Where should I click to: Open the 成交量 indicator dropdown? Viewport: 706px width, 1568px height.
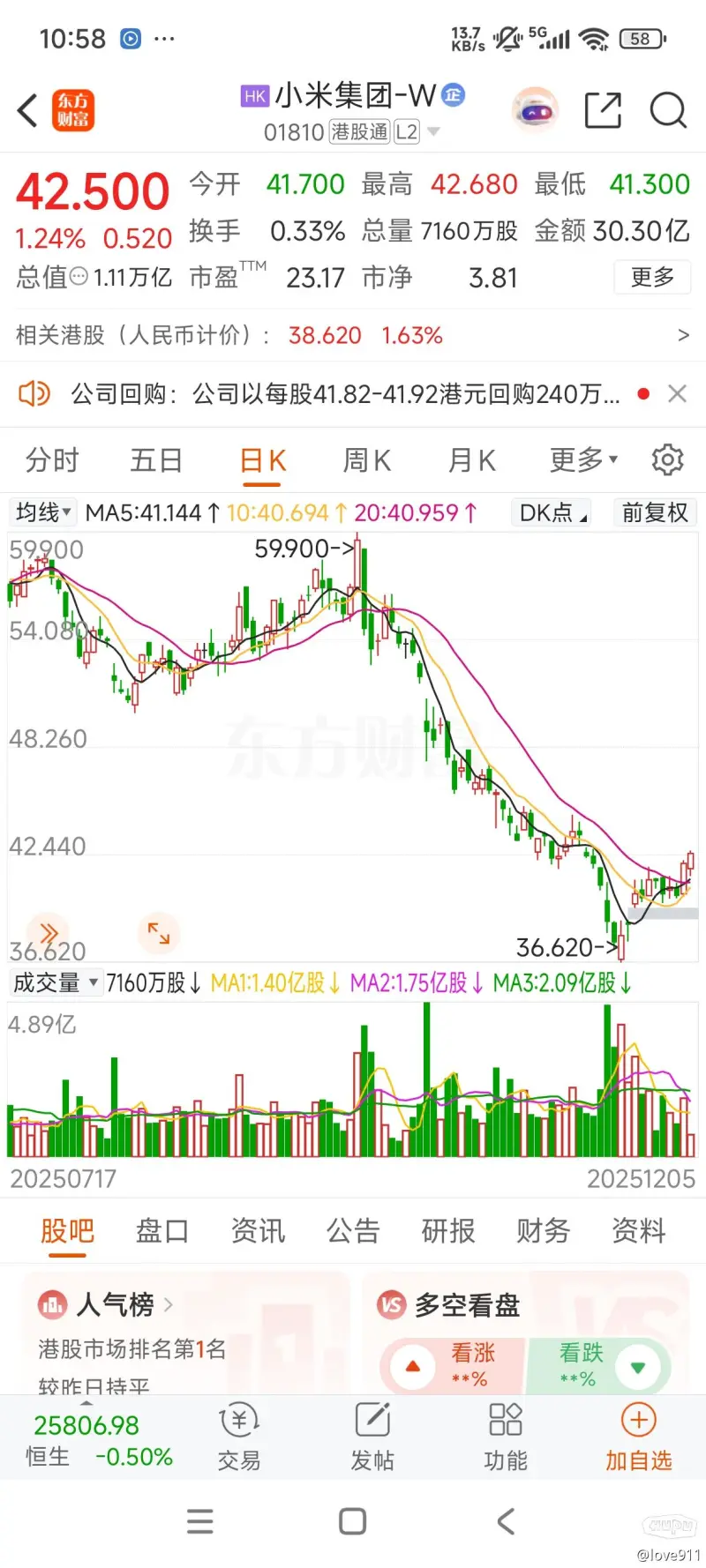pyautogui.click(x=56, y=982)
